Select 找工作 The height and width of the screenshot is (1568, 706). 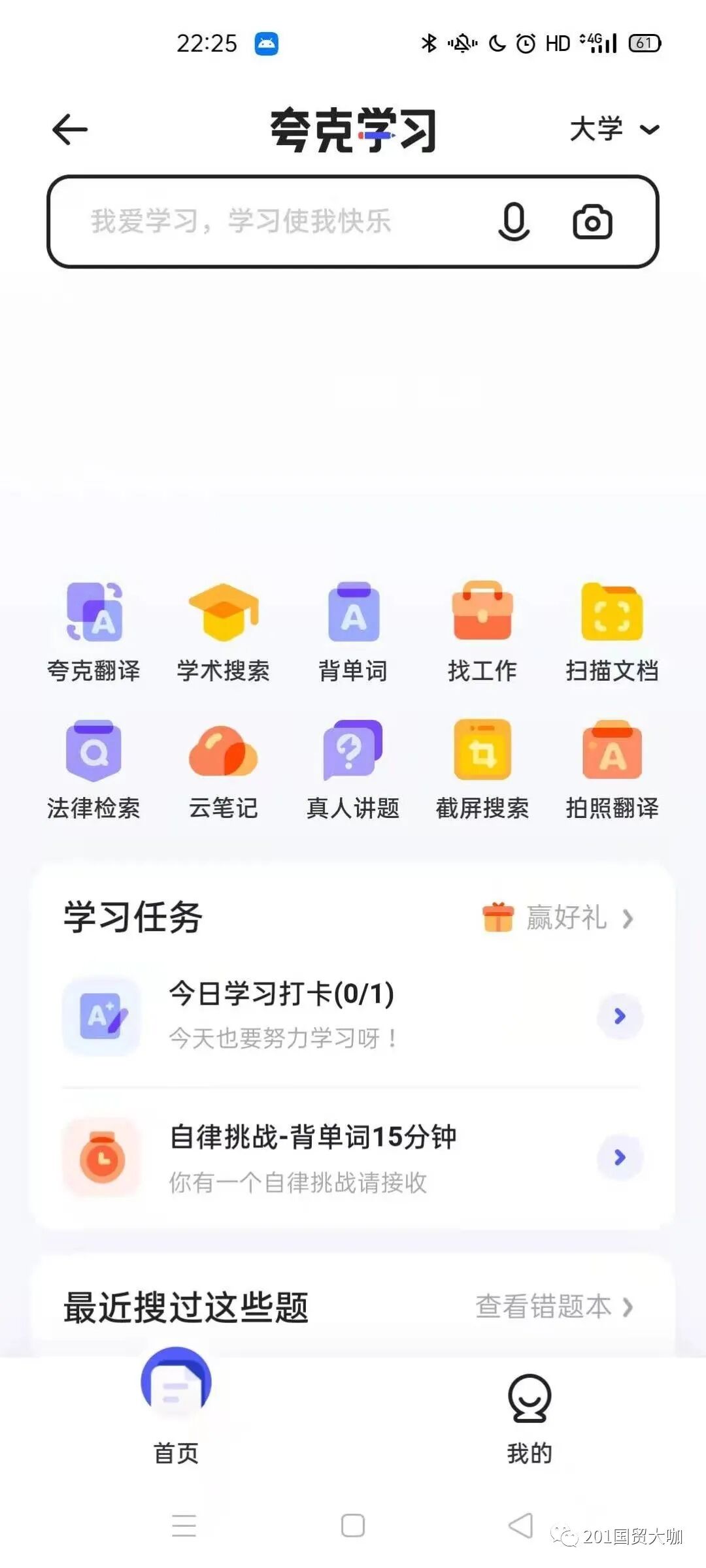[482, 631]
